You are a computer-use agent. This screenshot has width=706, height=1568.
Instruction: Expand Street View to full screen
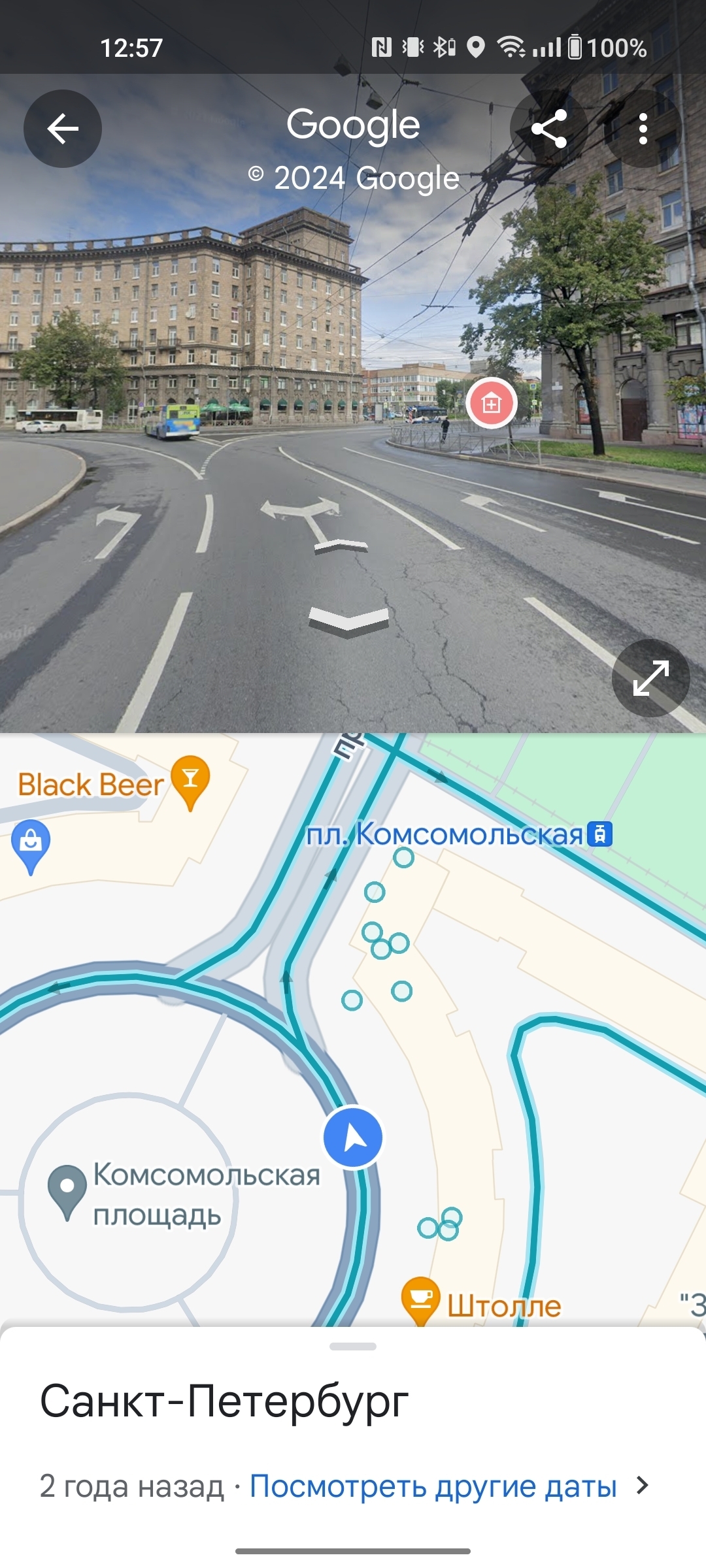click(650, 678)
